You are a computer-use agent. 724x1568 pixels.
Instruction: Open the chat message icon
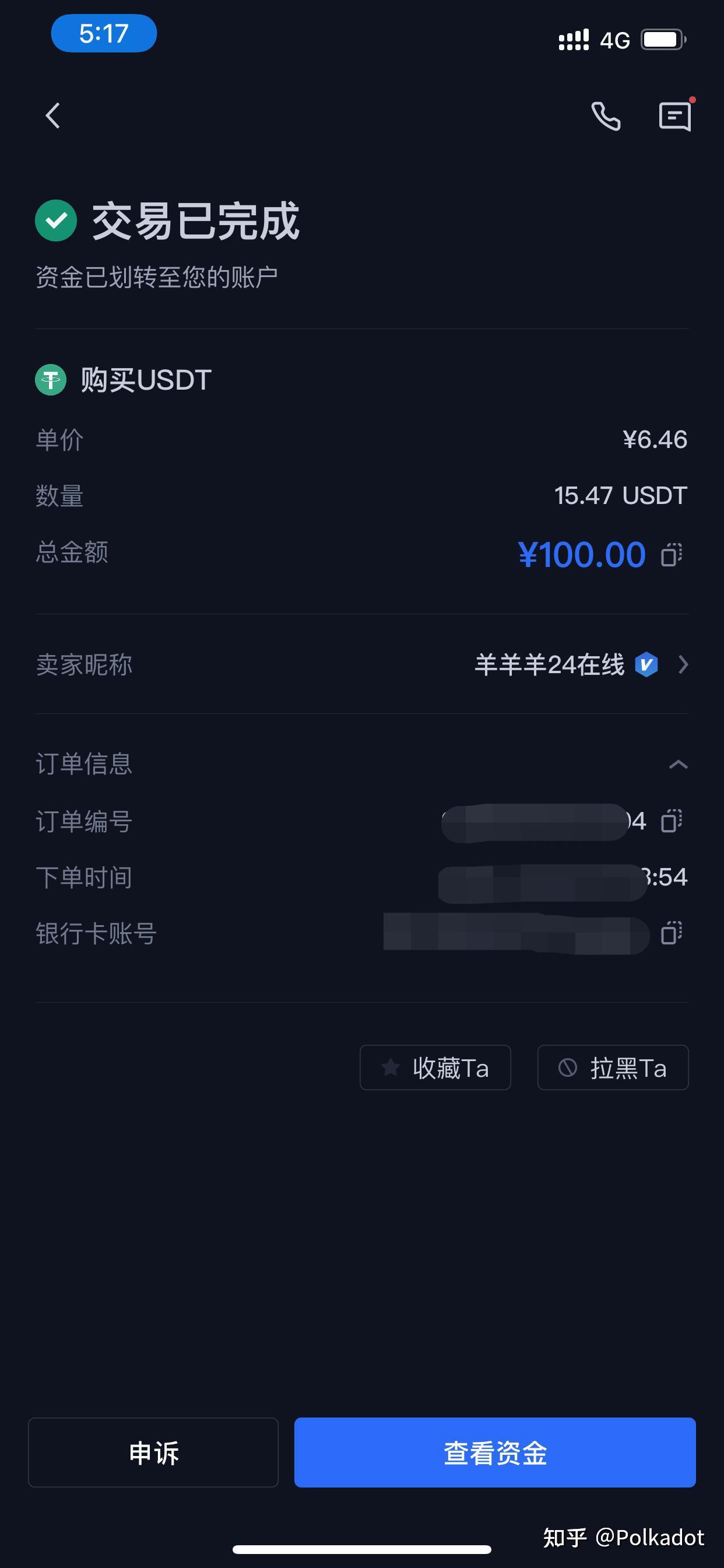[x=674, y=116]
